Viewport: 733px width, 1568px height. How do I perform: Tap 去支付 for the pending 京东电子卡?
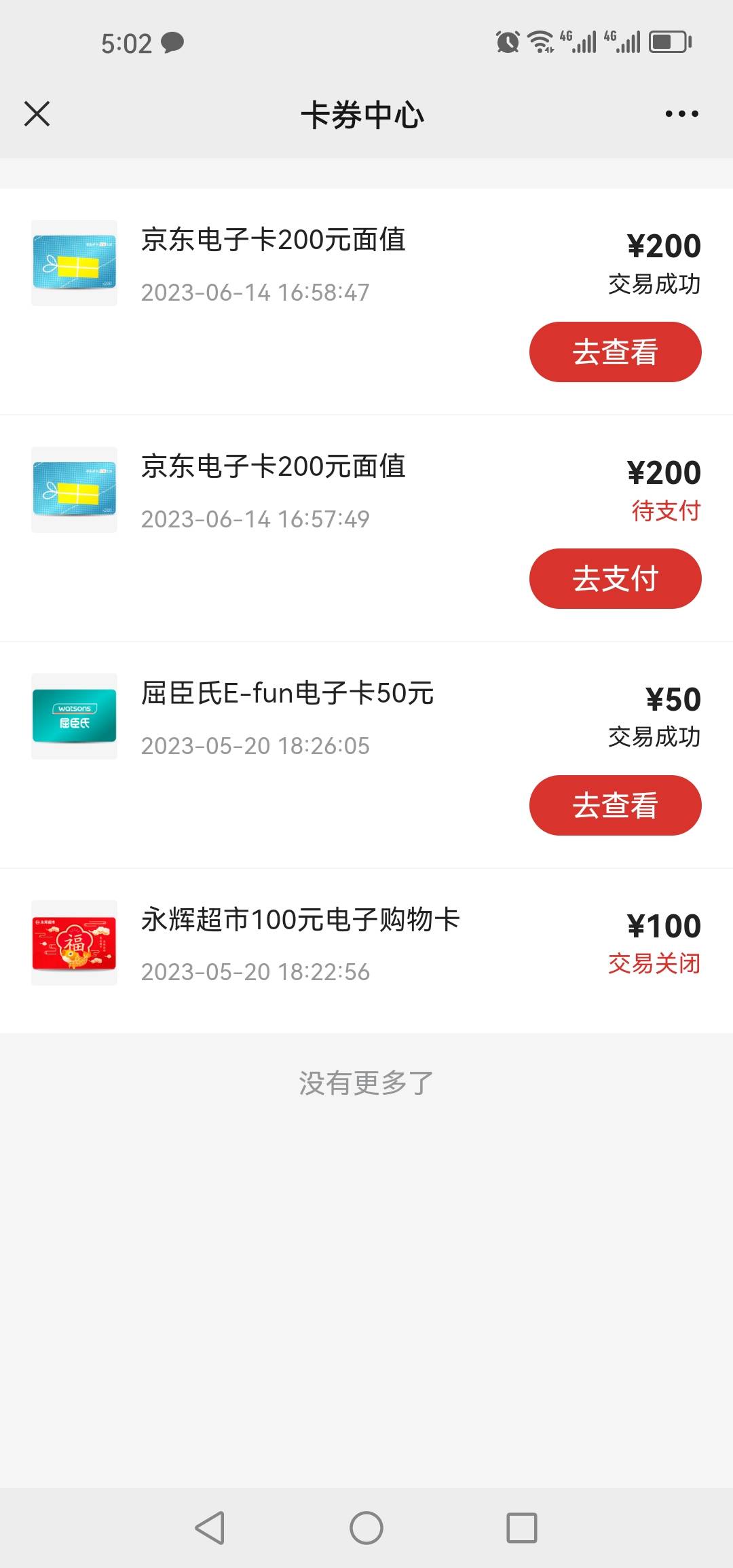(x=615, y=579)
